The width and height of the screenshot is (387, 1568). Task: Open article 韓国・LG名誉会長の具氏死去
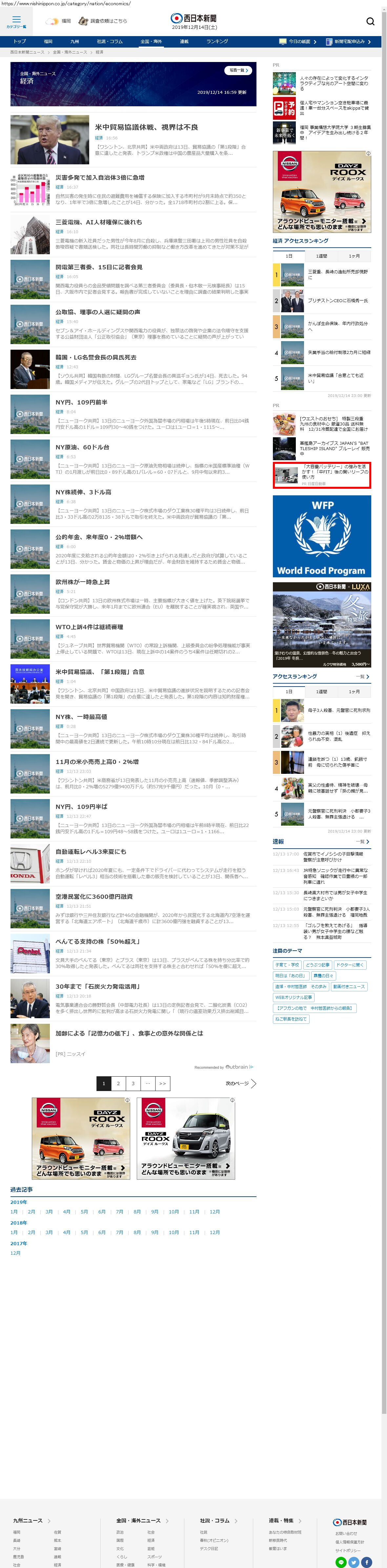95,357
